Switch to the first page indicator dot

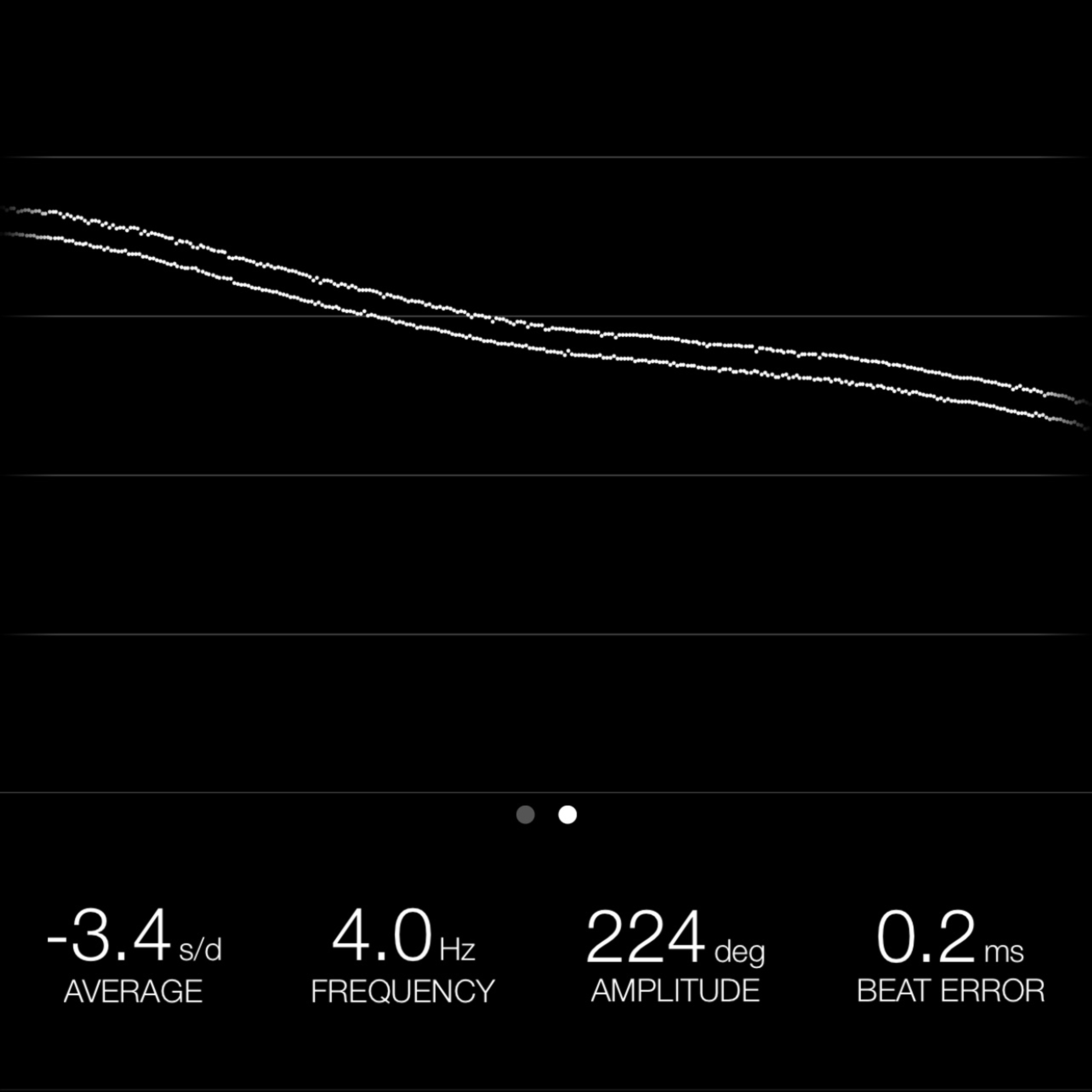pos(525,814)
